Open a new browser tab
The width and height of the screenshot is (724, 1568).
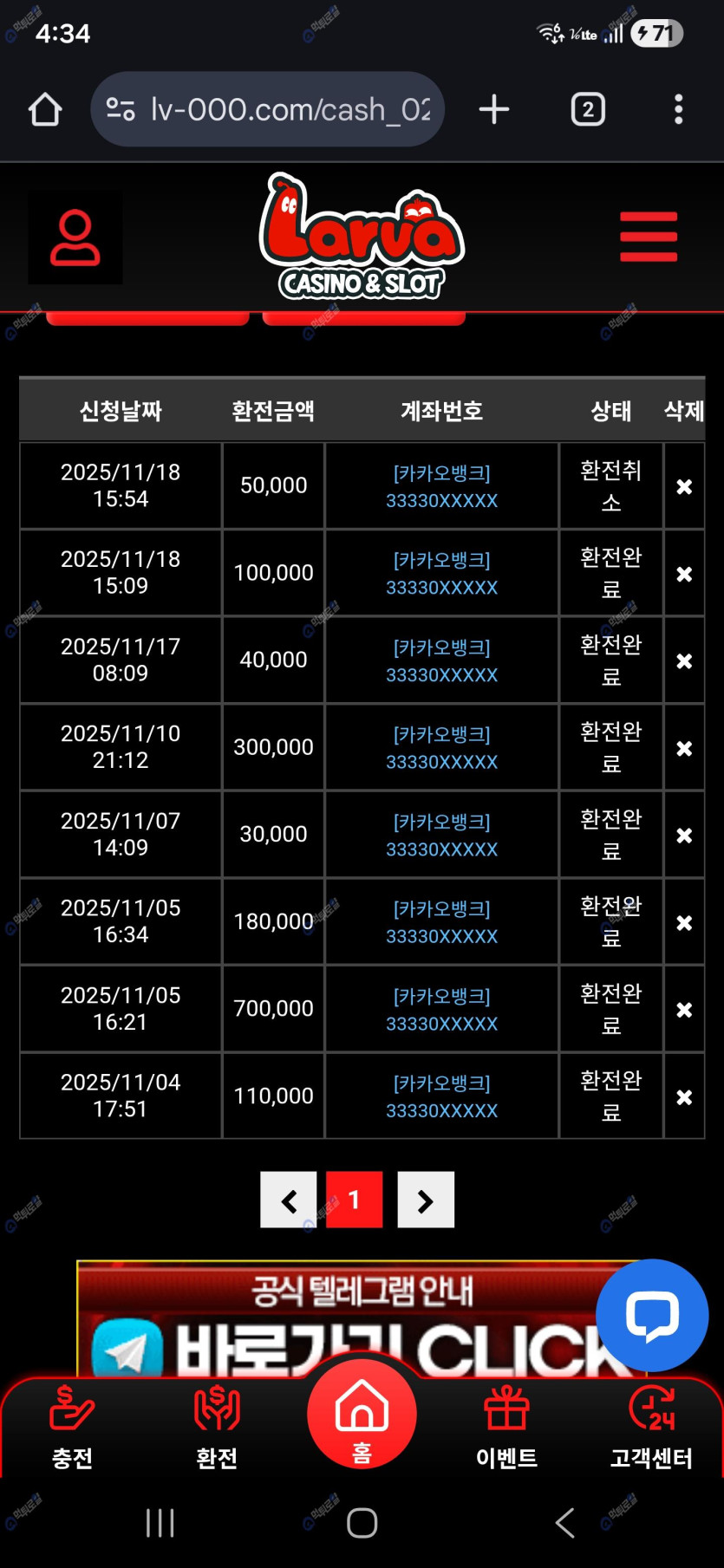point(494,110)
